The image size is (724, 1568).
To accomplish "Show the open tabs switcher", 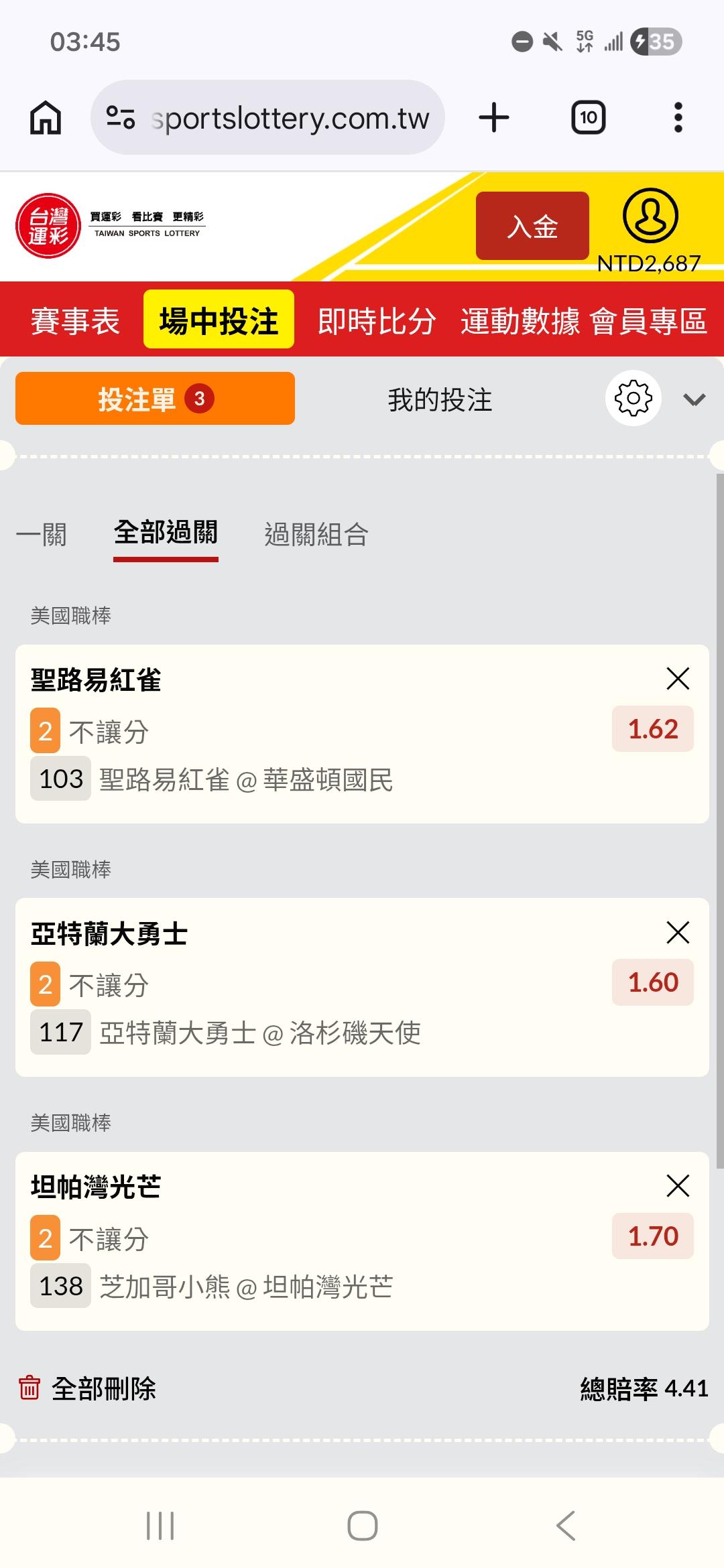I will coord(588,118).
